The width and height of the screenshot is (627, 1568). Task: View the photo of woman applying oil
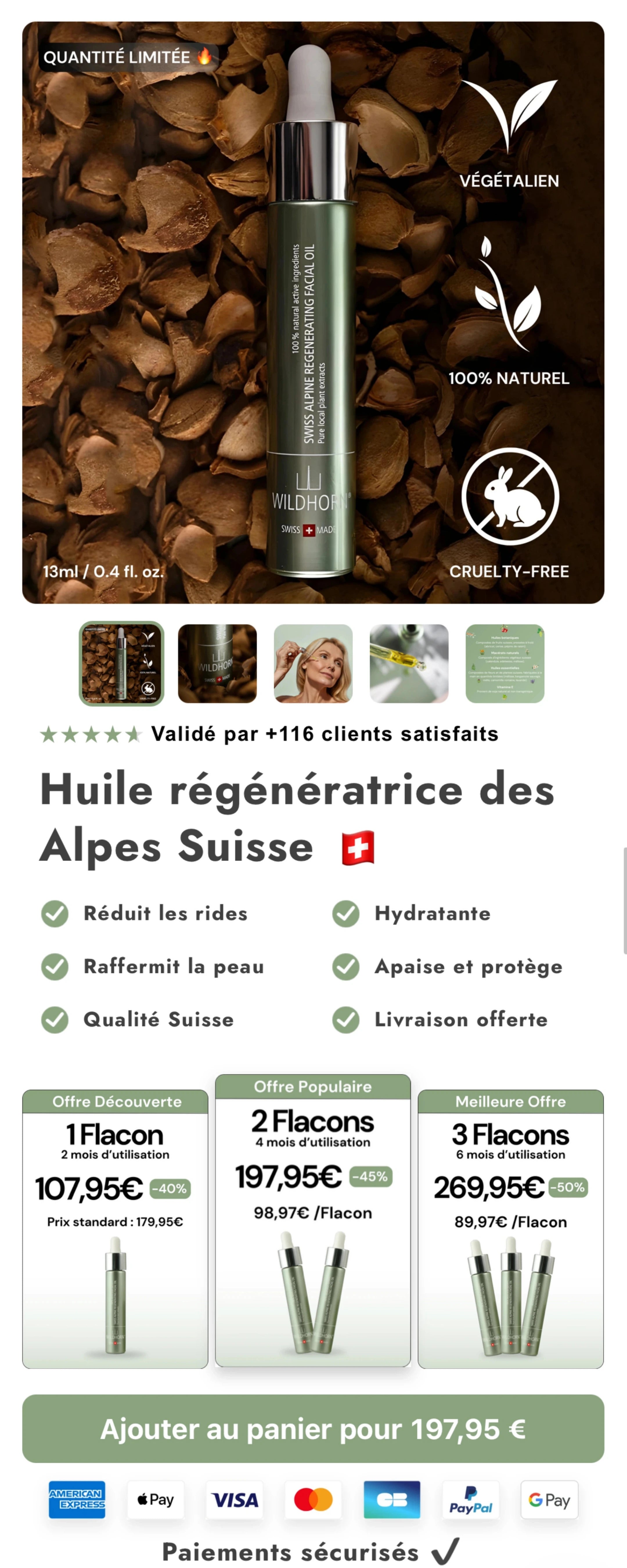click(313, 663)
